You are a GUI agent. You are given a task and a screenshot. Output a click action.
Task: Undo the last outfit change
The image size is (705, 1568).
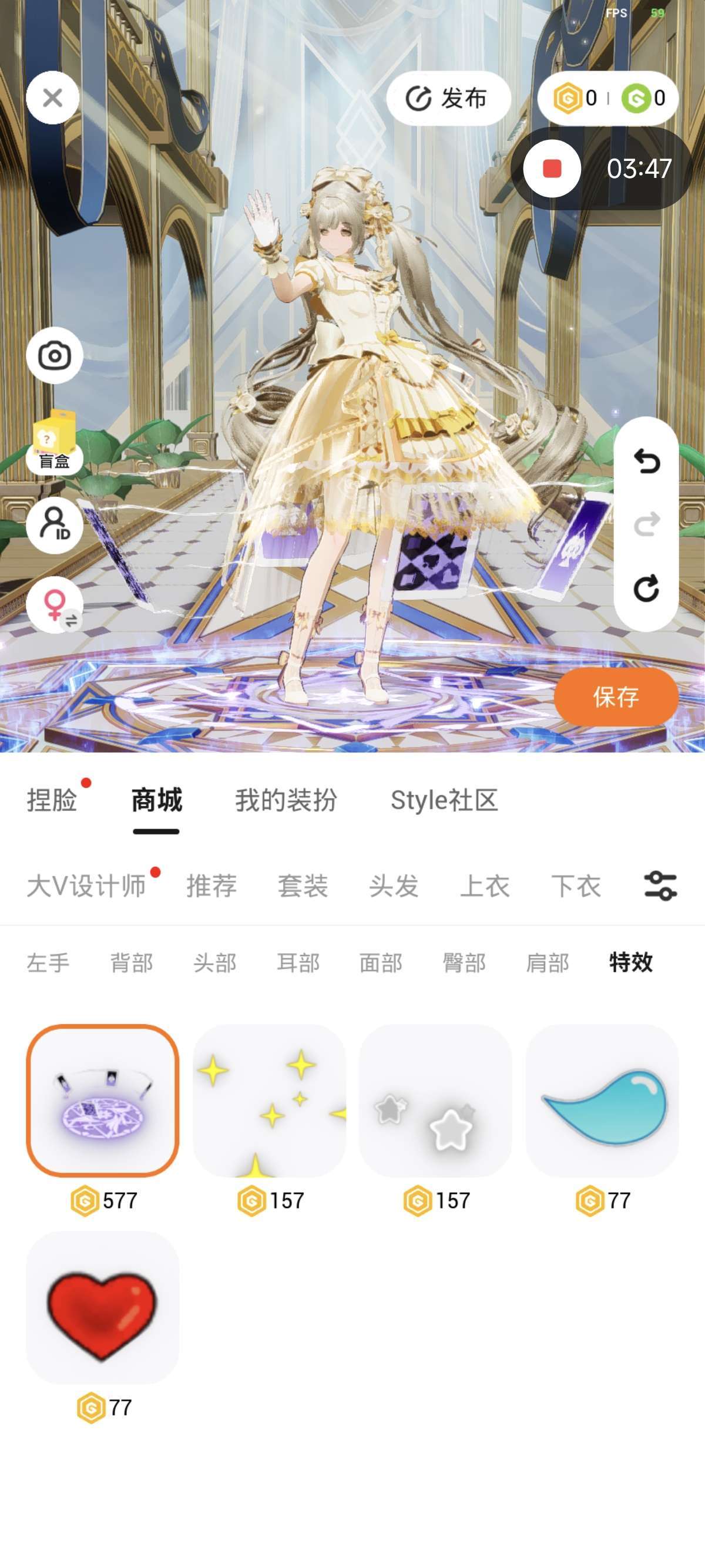646,461
